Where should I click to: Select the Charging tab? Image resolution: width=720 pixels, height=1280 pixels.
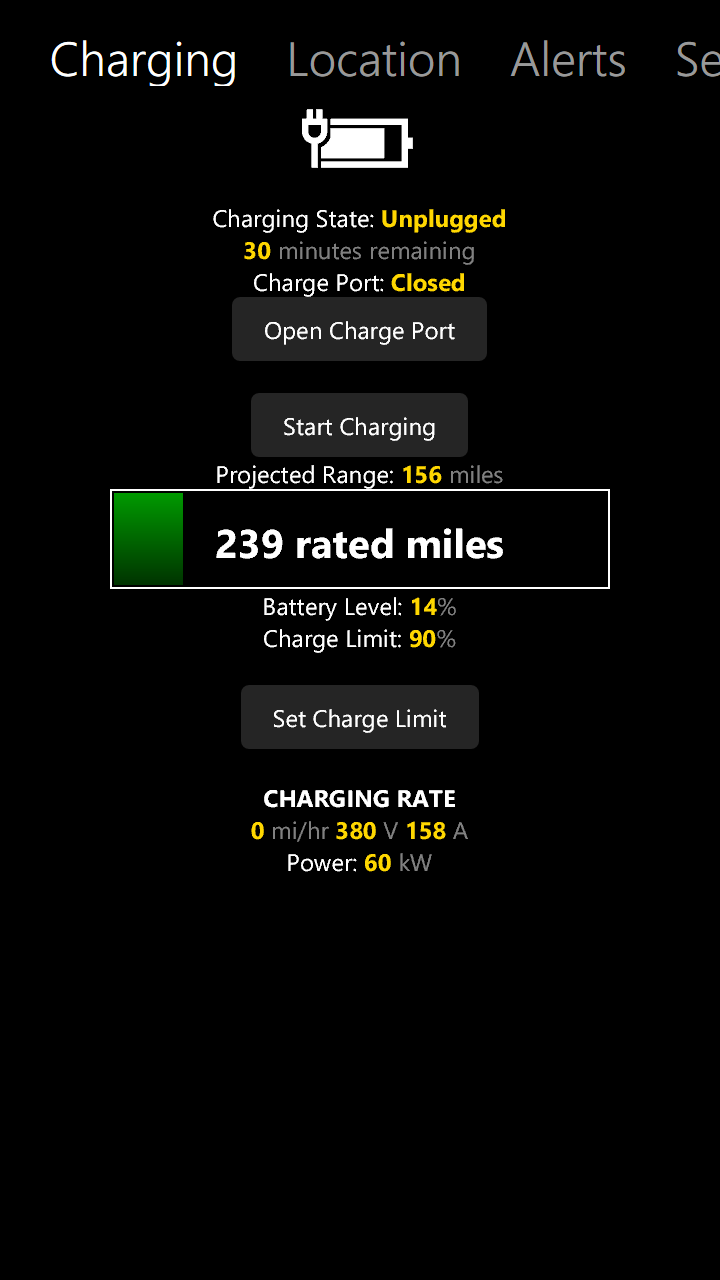click(x=143, y=61)
